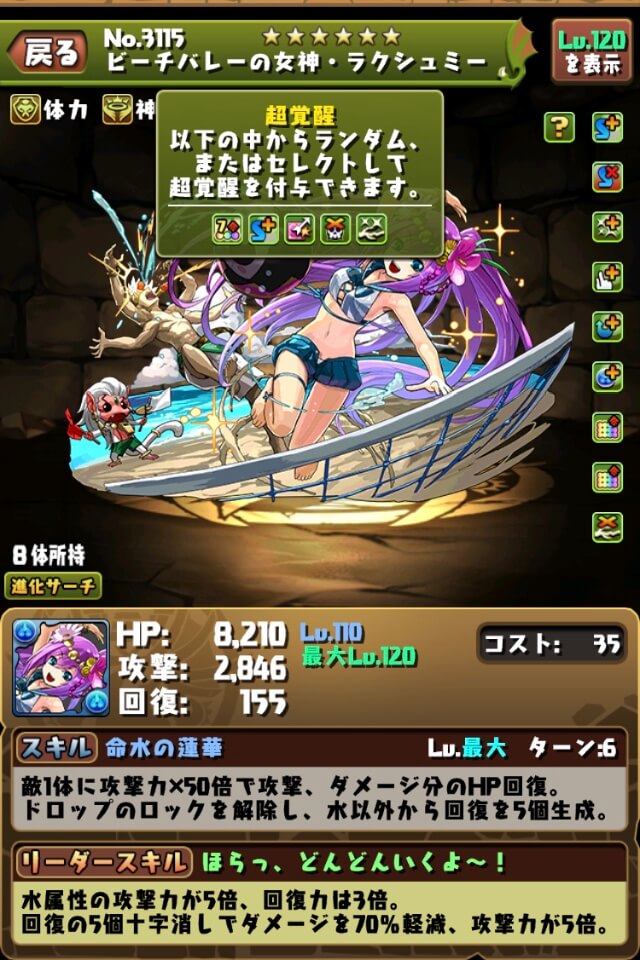Show Lv.120 stats with Lv.120を表示
The image size is (640, 960).
592,50
